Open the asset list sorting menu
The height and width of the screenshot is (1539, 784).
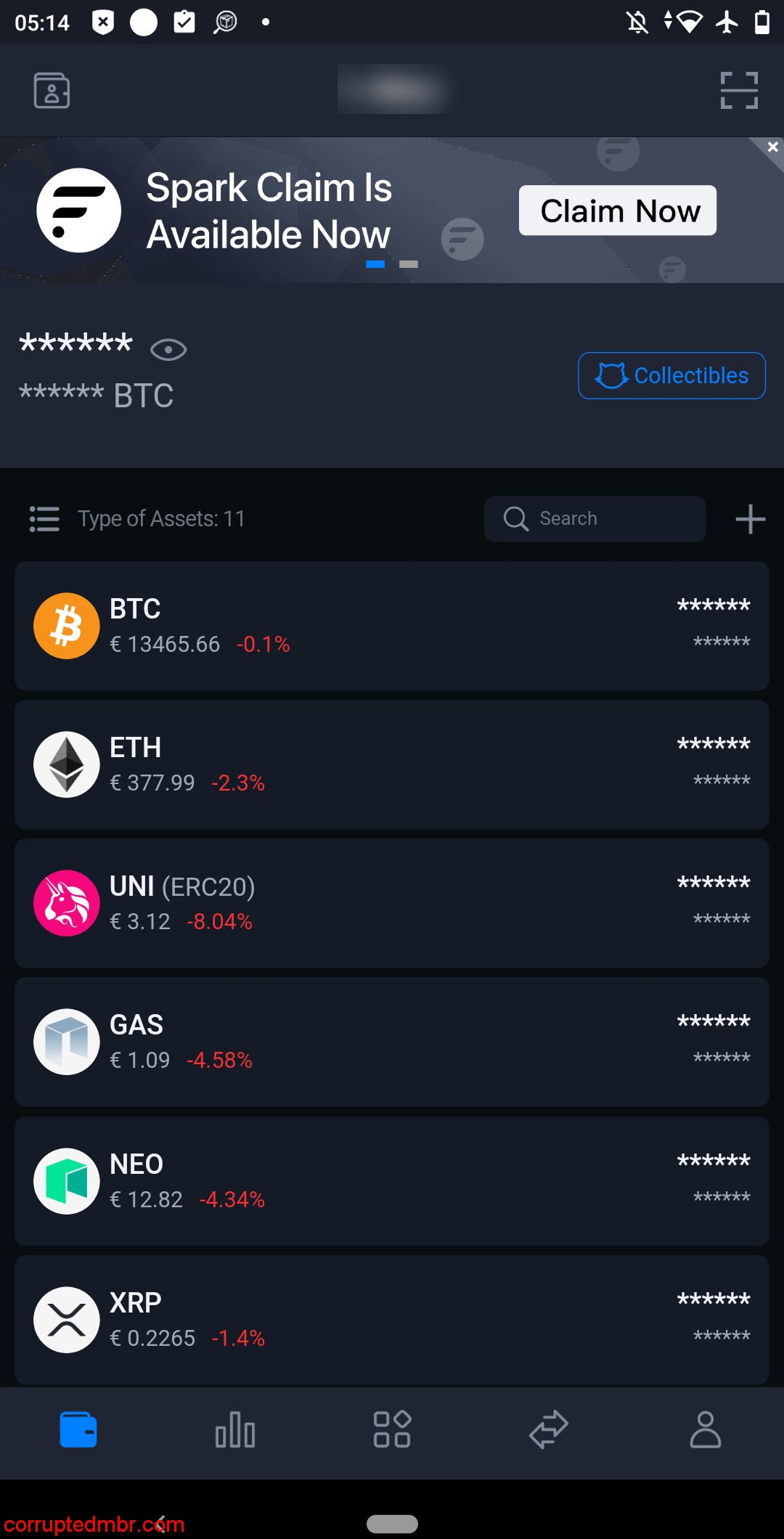pyautogui.click(x=44, y=518)
